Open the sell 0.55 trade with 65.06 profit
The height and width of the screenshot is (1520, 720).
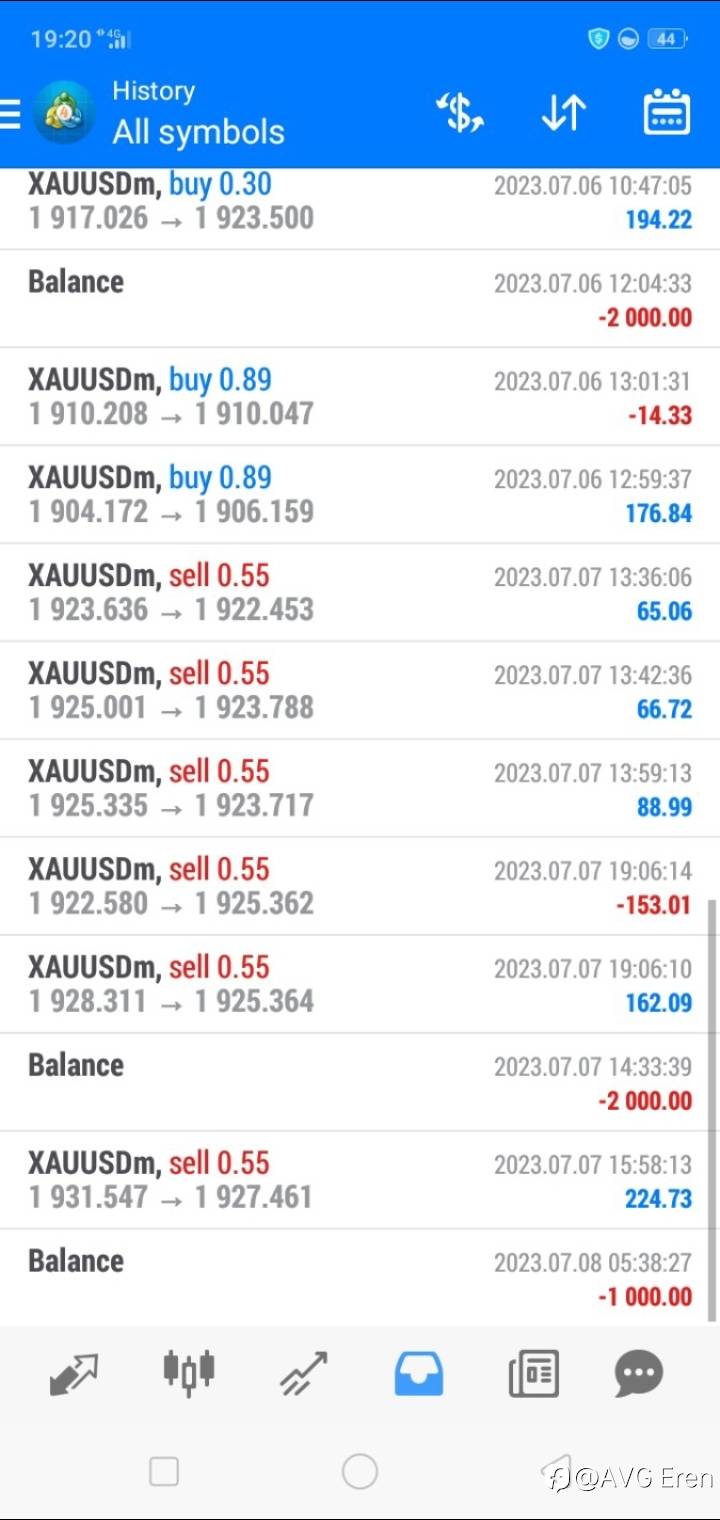pyautogui.click(x=360, y=593)
